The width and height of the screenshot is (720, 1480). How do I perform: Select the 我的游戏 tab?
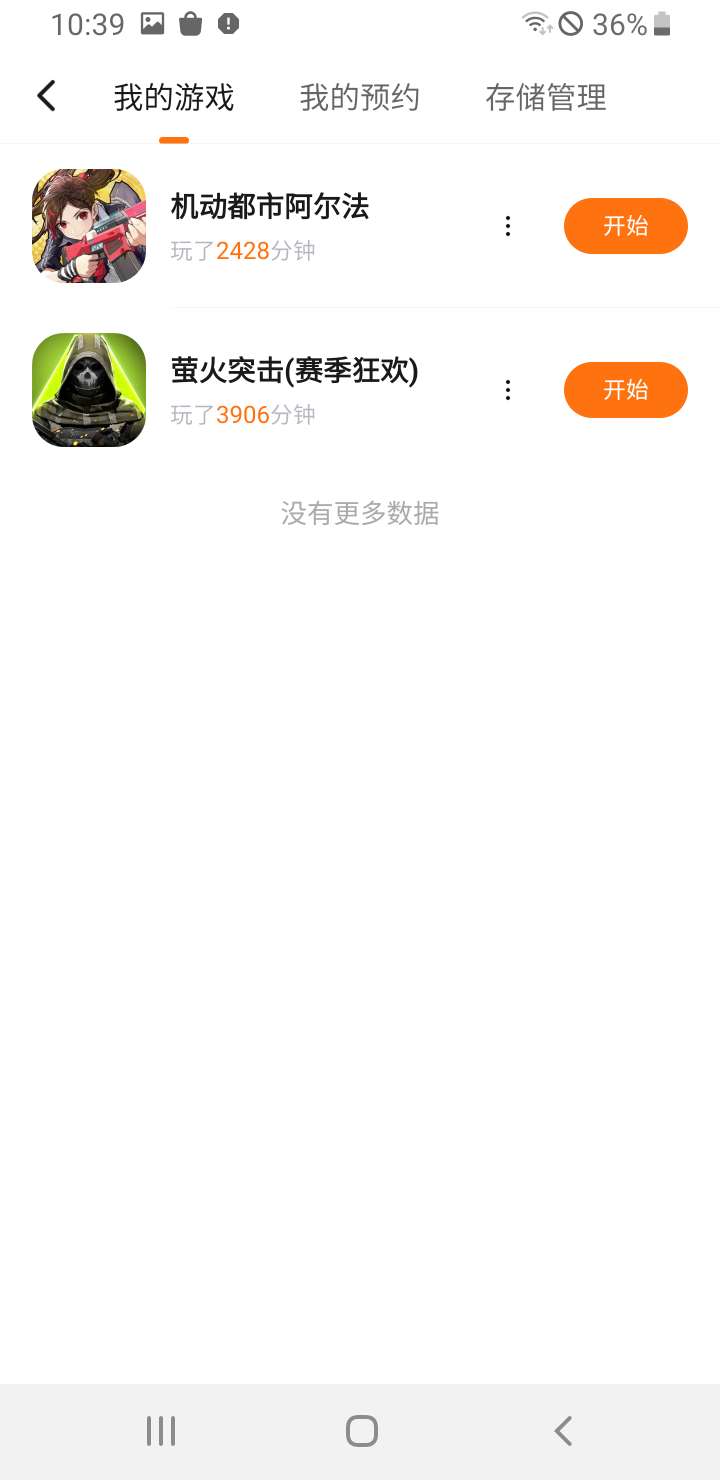pyautogui.click(x=174, y=98)
